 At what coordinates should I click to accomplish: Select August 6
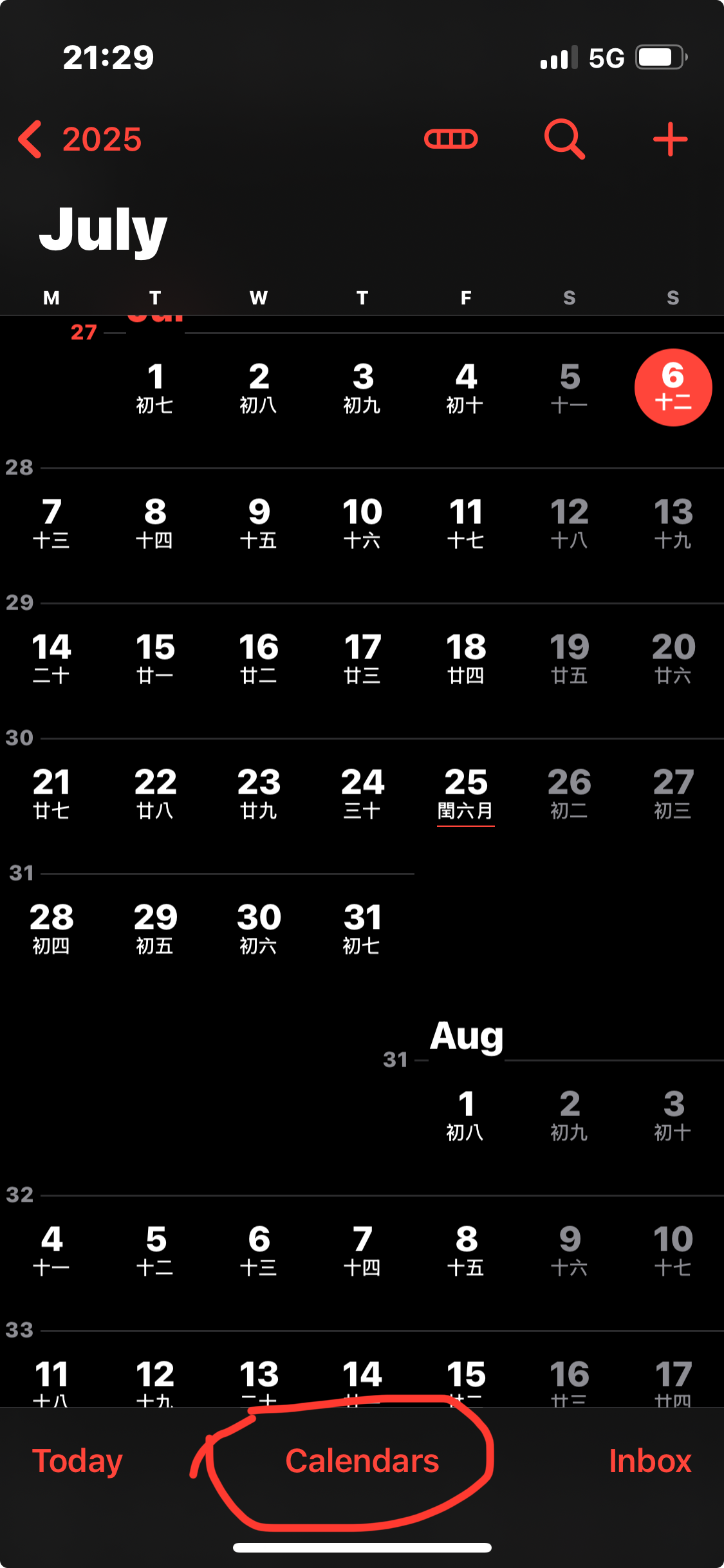pos(259,1250)
